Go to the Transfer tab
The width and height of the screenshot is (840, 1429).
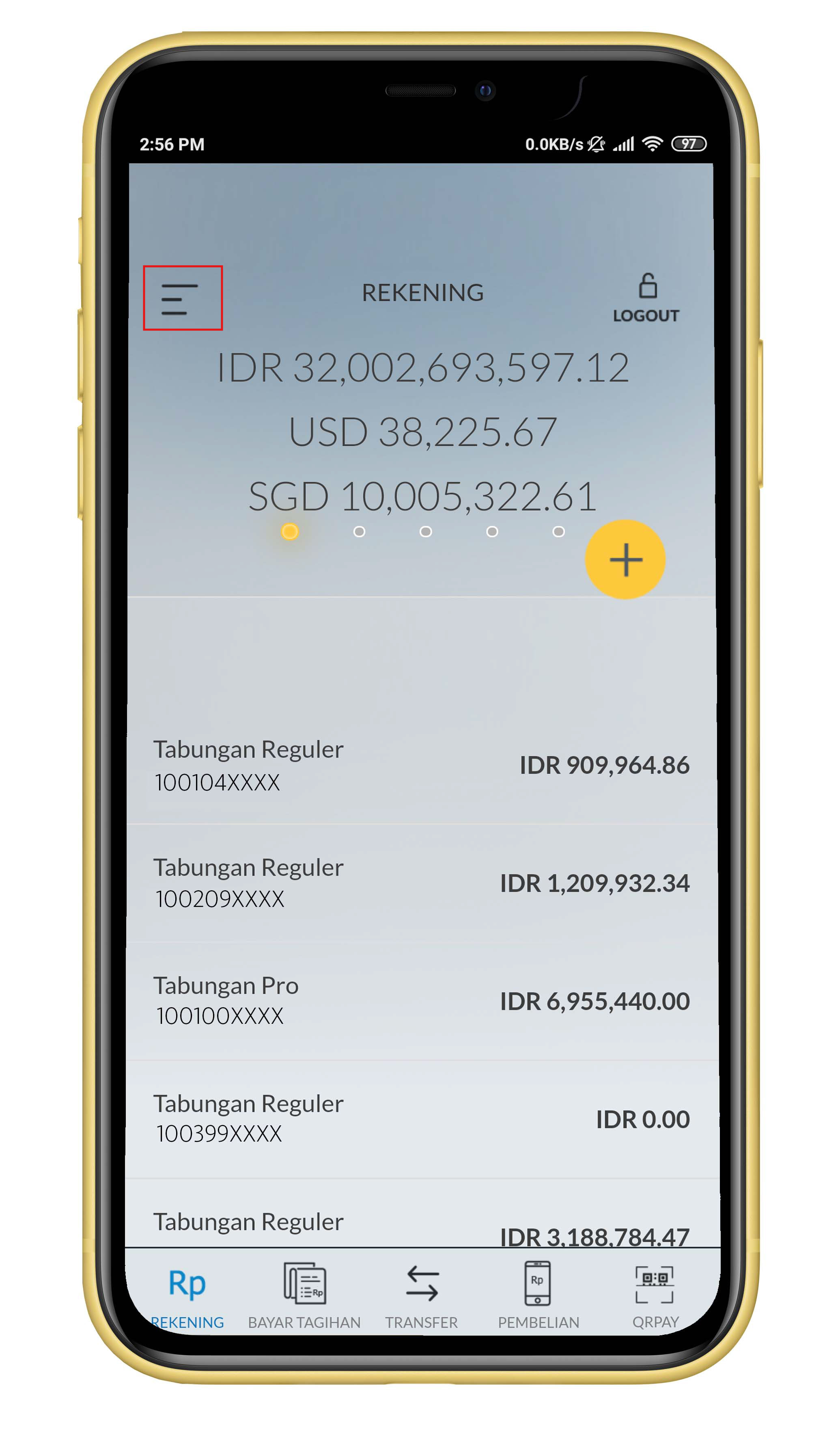click(421, 1296)
